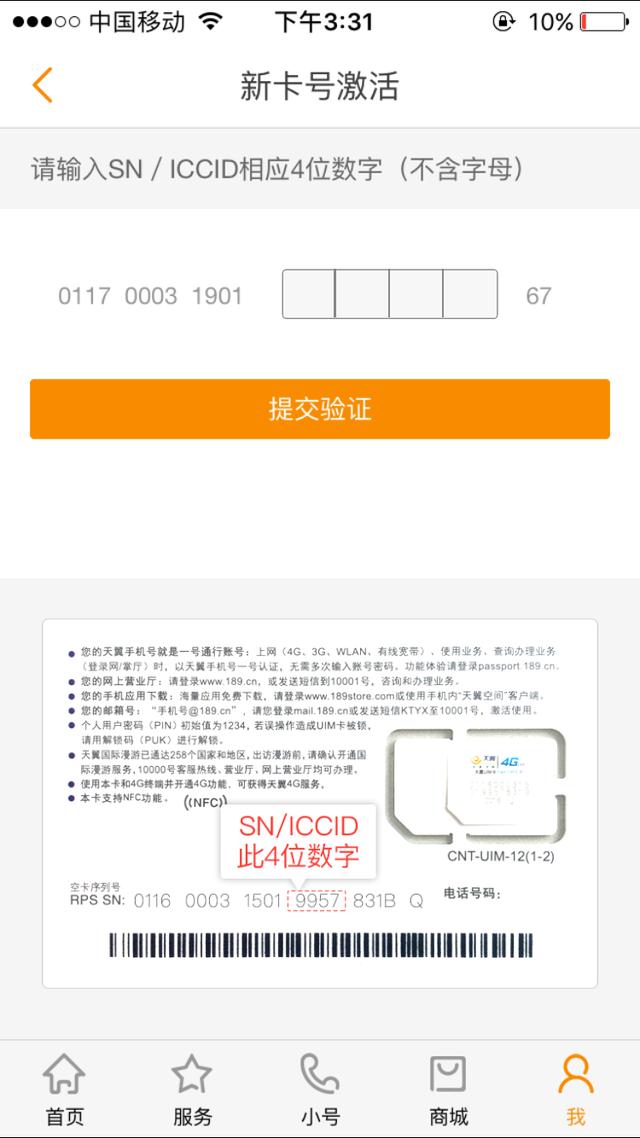Open the 服务 tab

pyautogui.click(x=192, y=1089)
